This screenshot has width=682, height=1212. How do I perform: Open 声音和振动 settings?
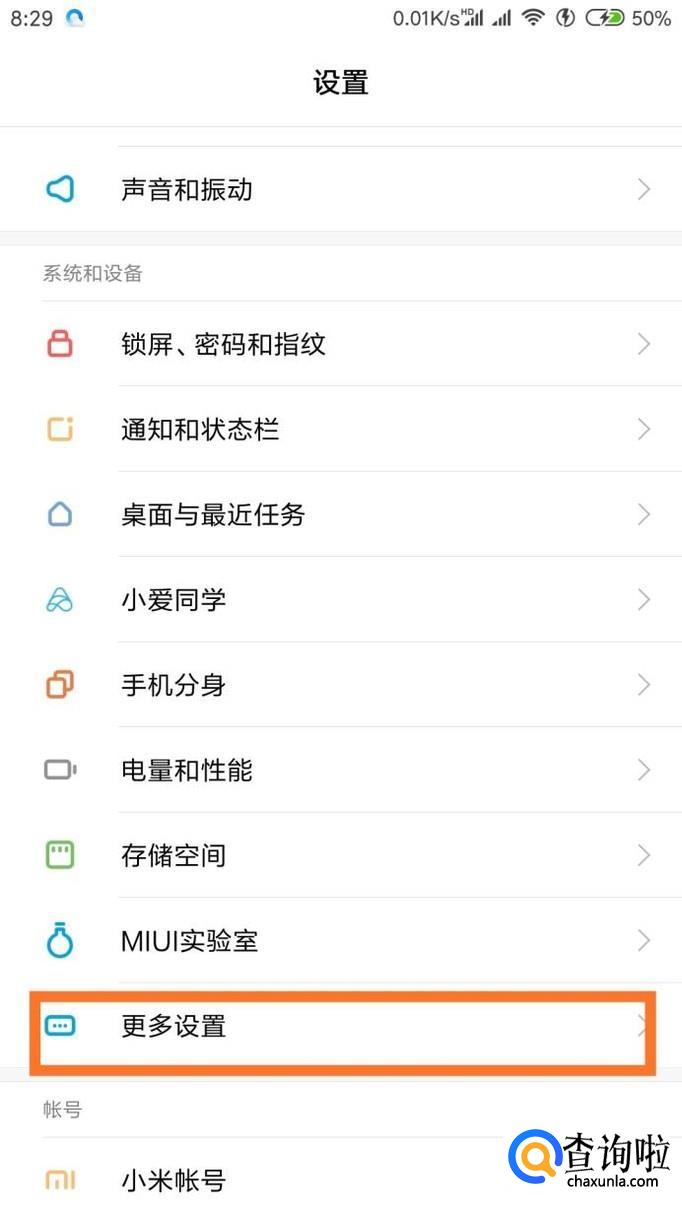point(340,189)
